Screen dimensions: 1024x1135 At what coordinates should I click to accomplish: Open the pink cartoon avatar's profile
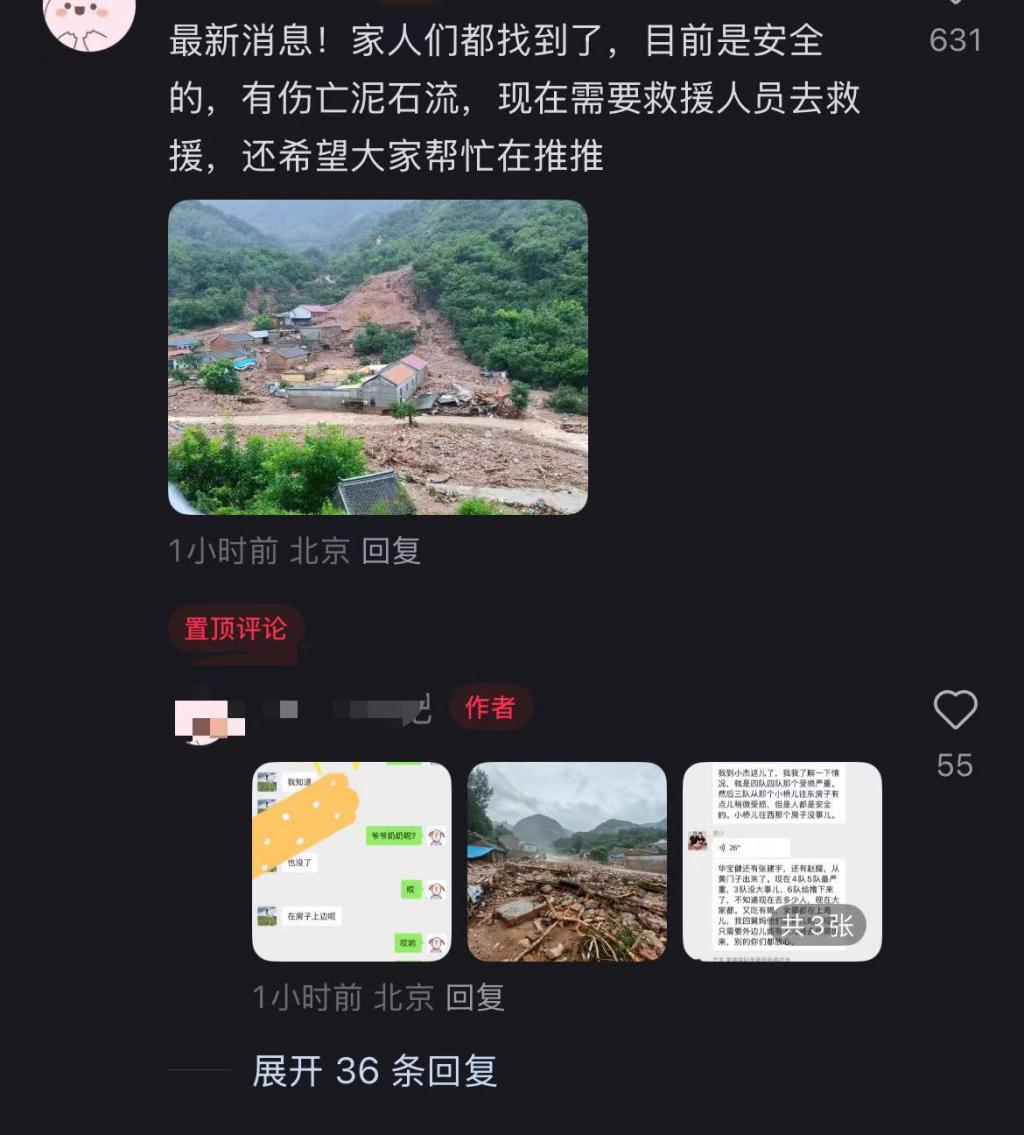90,20
